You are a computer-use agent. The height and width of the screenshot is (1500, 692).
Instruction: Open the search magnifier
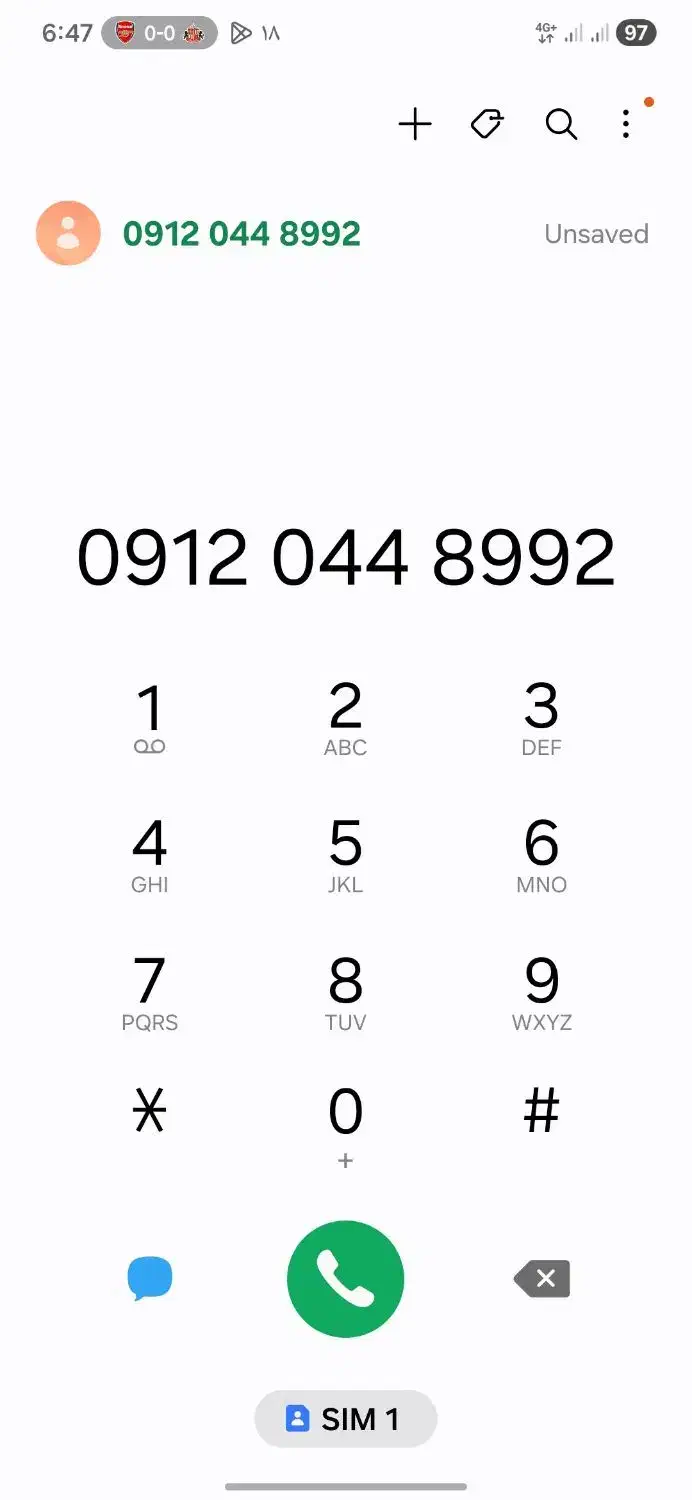pos(561,125)
